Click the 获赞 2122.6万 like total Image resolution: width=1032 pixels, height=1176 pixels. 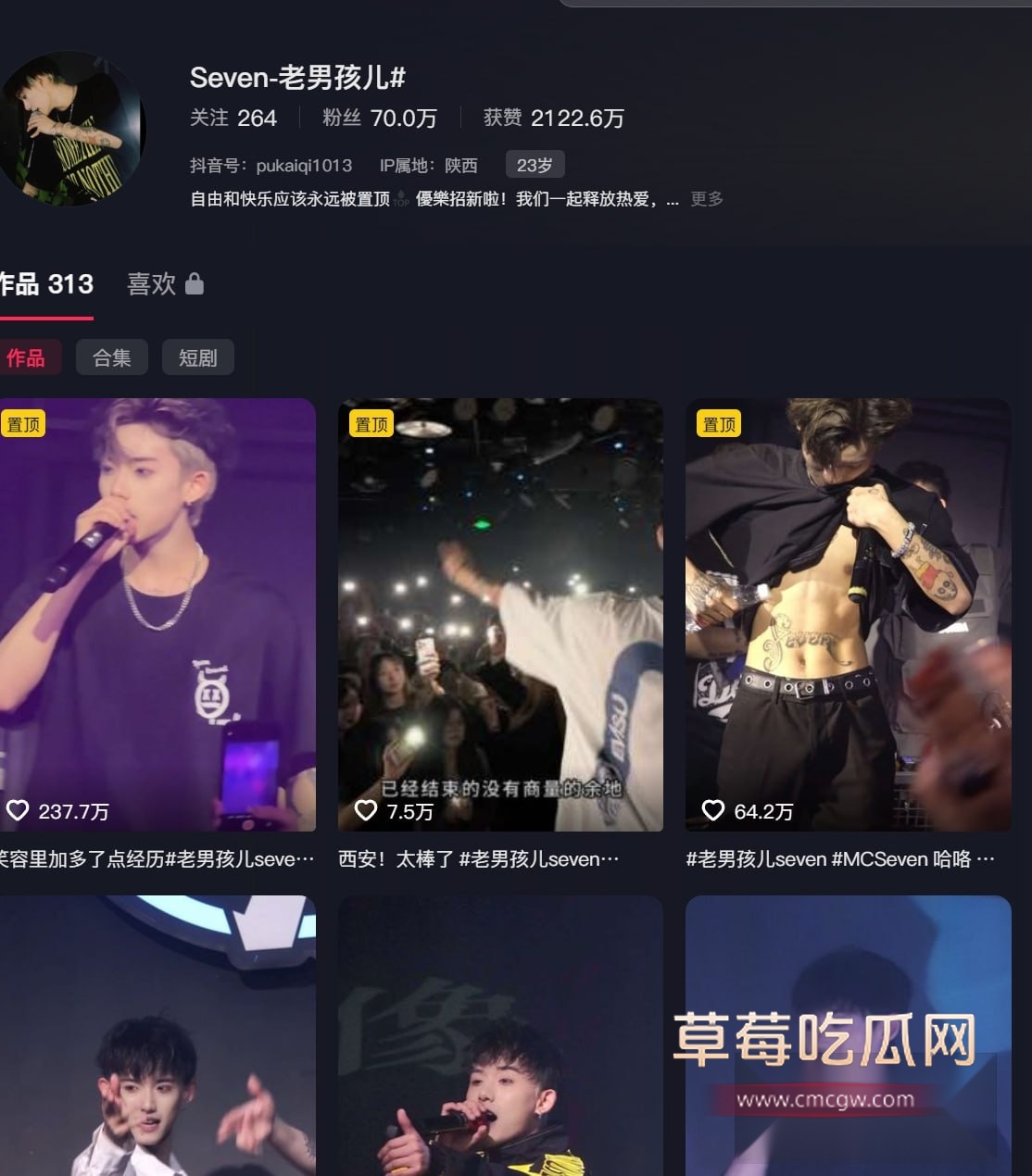[x=553, y=118]
